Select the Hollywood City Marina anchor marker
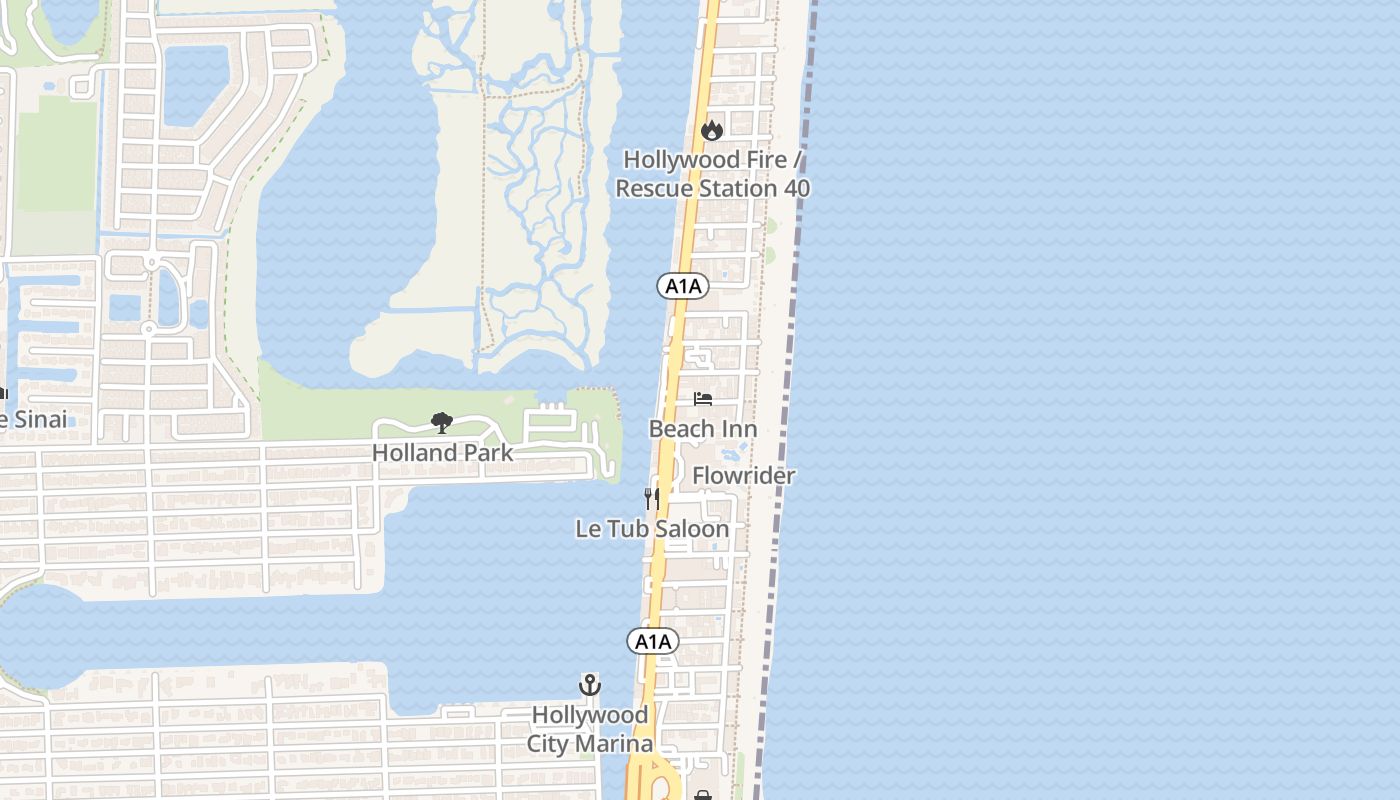Screen dimensions: 1400x800 click(x=590, y=685)
